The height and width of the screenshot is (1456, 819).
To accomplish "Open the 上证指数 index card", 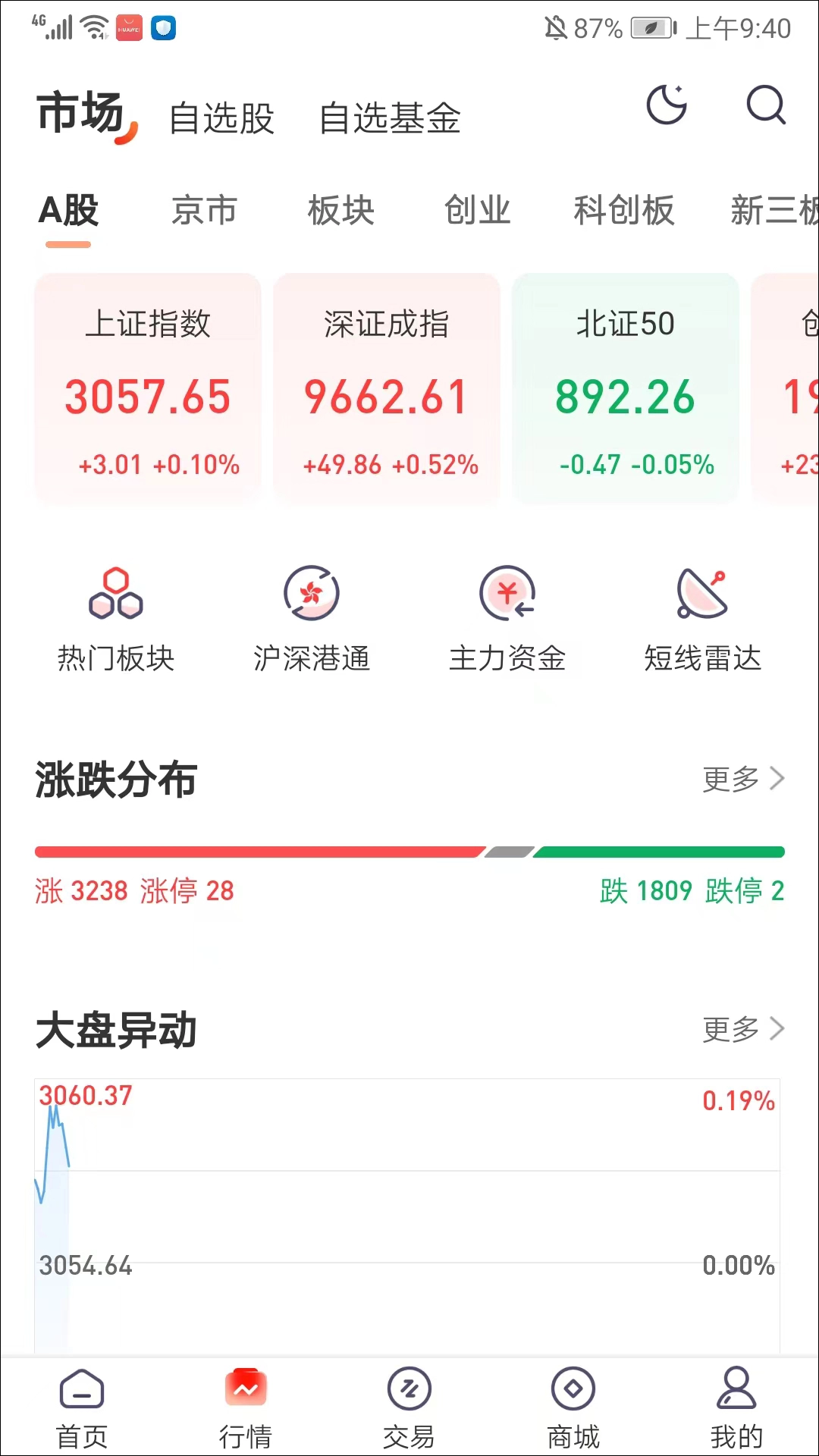I will tap(148, 389).
